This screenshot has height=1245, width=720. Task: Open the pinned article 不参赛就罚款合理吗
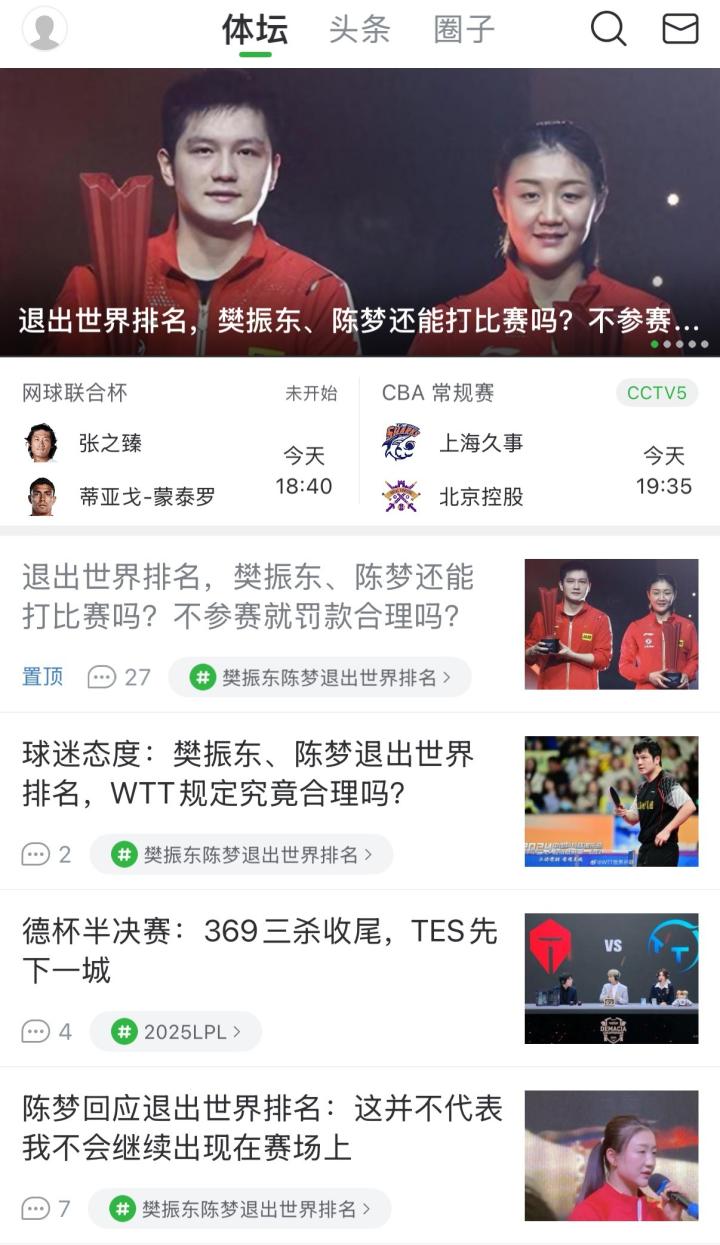coord(248,596)
